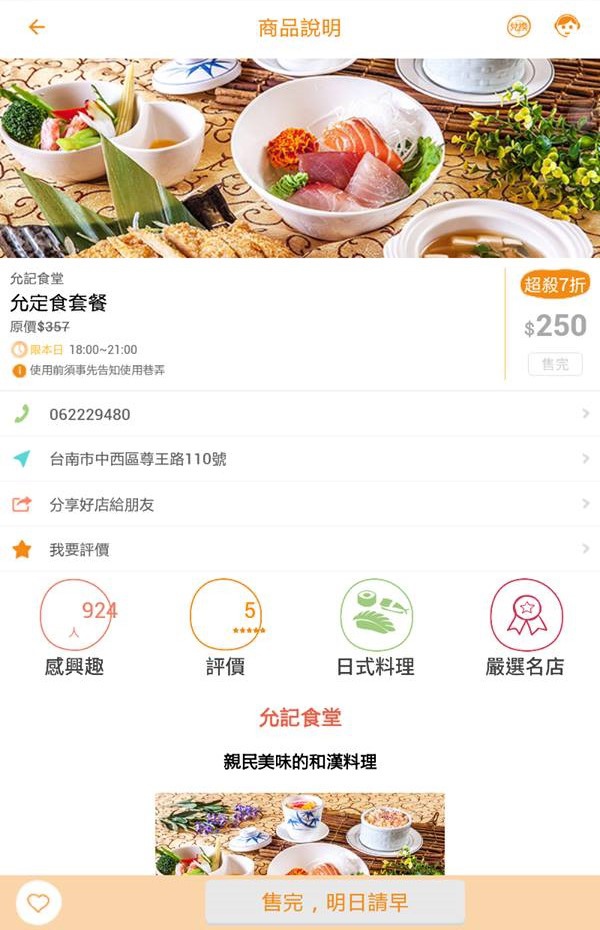Tap the 售完，明日請早 button
Image resolution: width=600 pixels, height=930 pixels.
click(x=335, y=903)
